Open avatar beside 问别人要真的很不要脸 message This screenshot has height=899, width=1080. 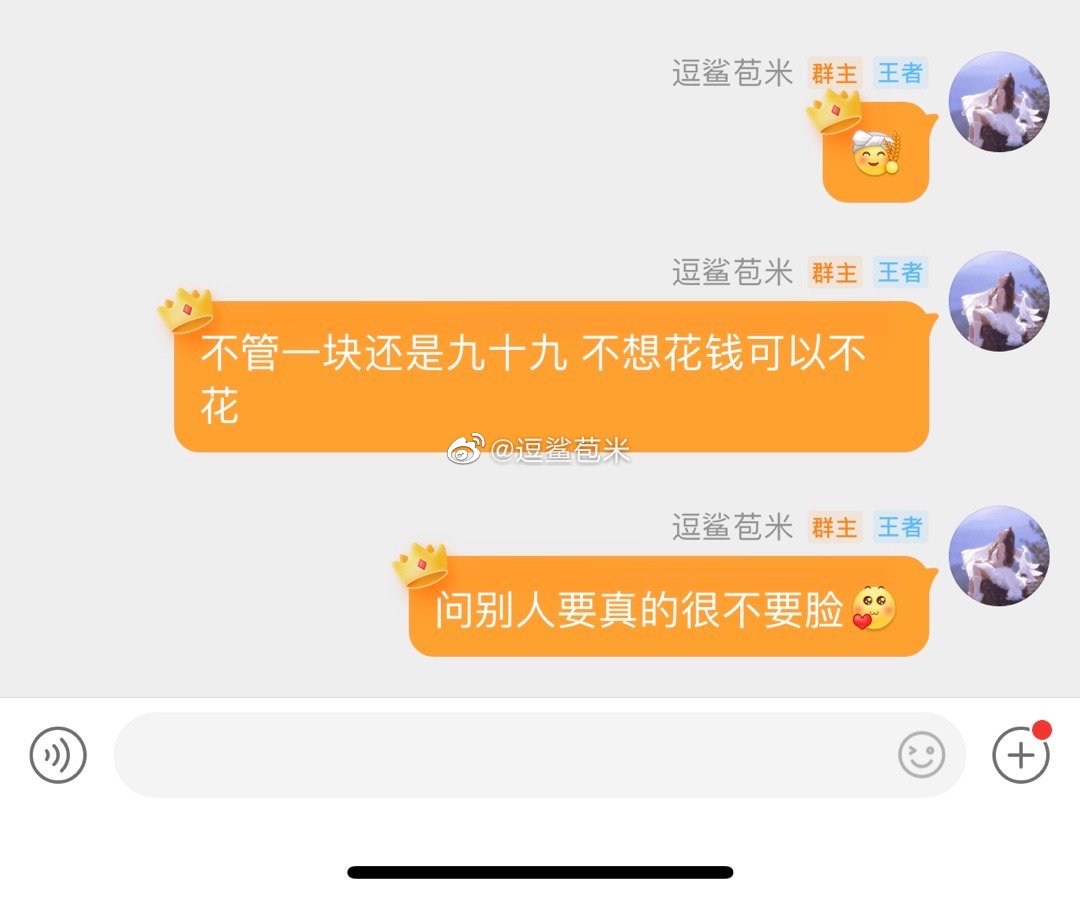coord(998,555)
